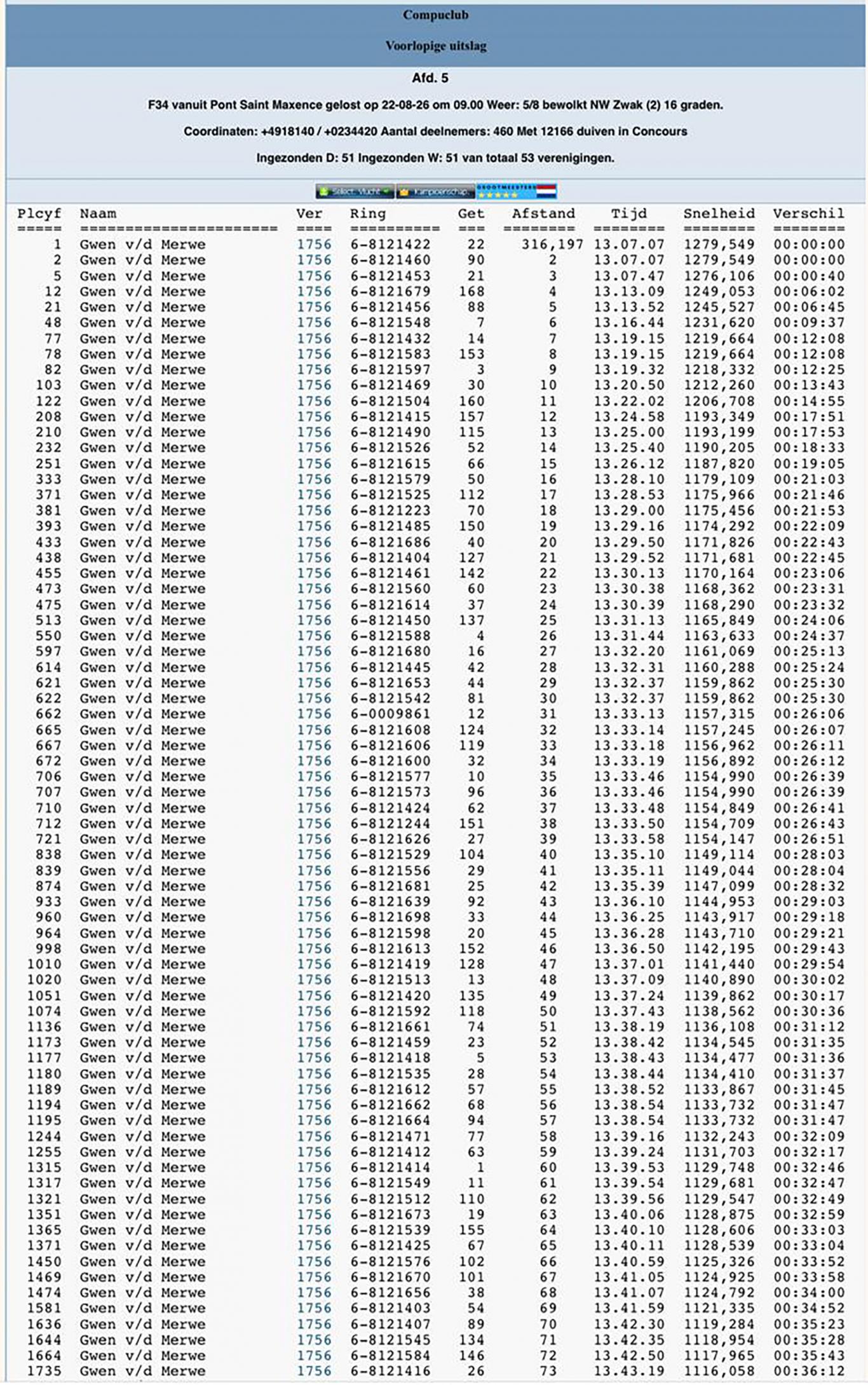Open club link 1756 for ring 6-8121416
Screen dimensions: 868x1385
tap(314, 1371)
